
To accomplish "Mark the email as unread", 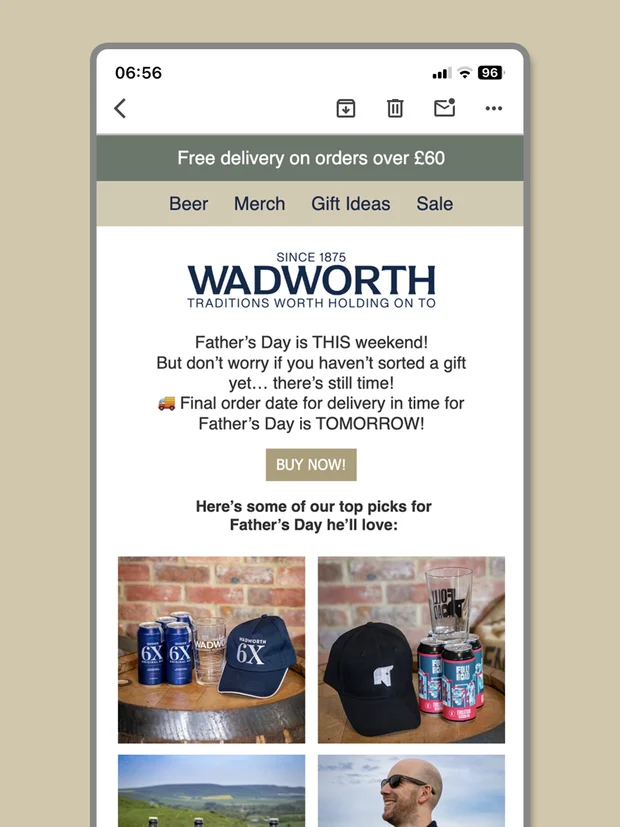I will (x=444, y=108).
